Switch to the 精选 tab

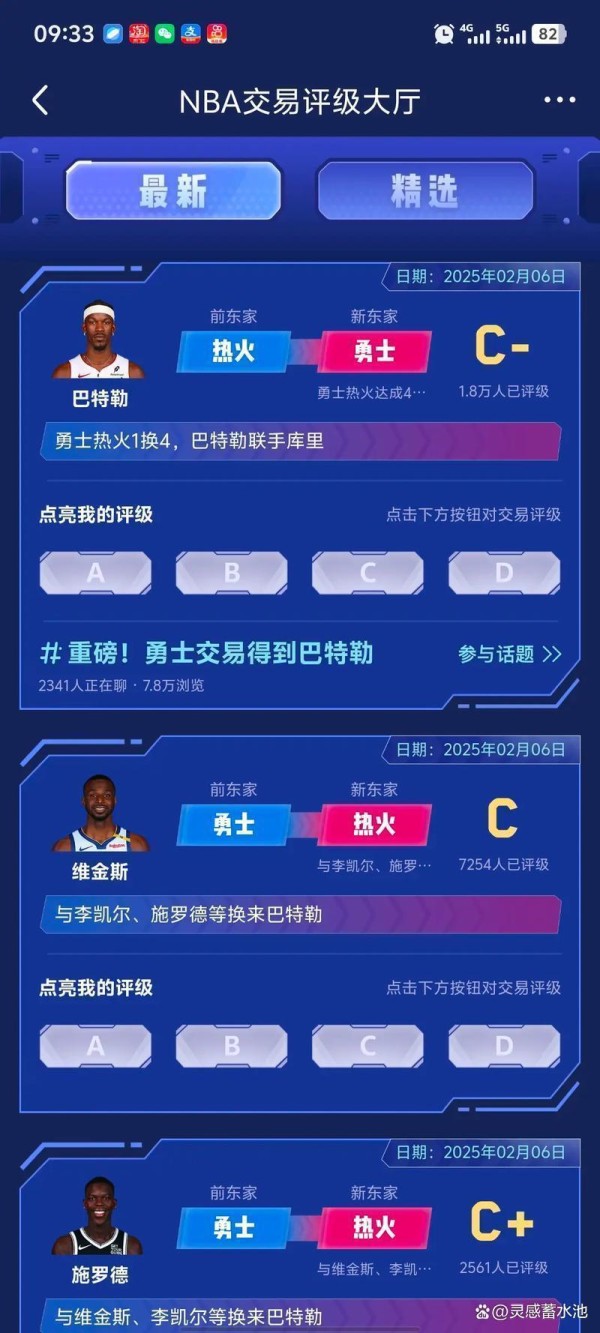pyautogui.click(x=425, y=190)
